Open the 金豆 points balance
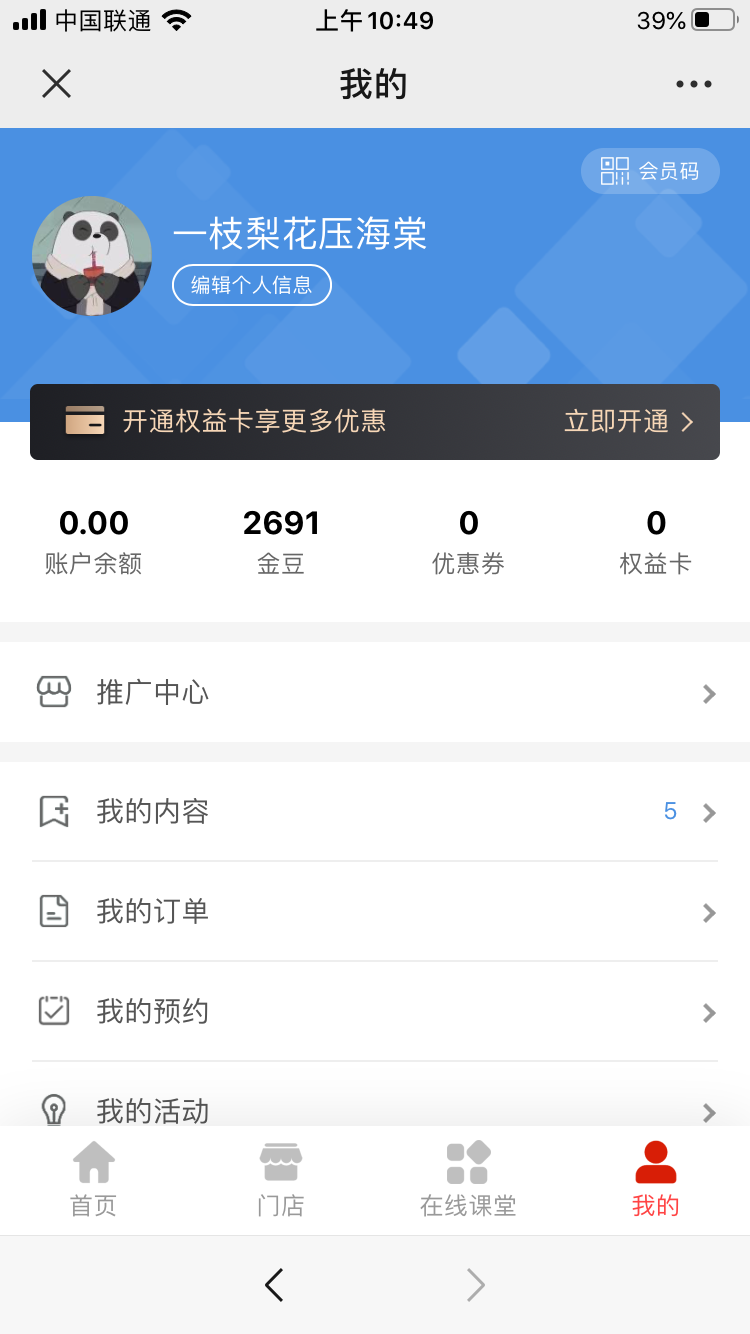The image size is (750, 1334). (281, 541)
